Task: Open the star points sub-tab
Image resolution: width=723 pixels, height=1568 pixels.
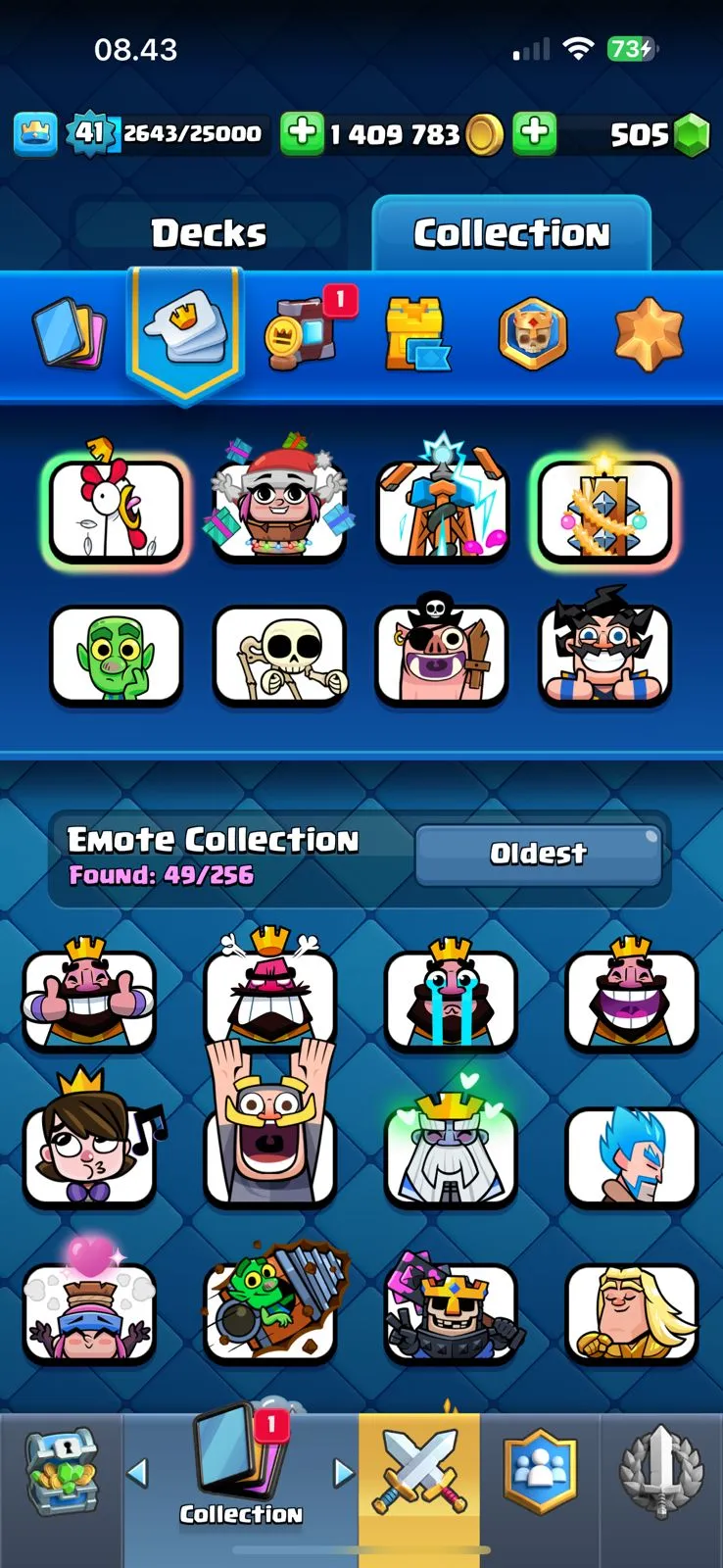Action: (648, 334)
